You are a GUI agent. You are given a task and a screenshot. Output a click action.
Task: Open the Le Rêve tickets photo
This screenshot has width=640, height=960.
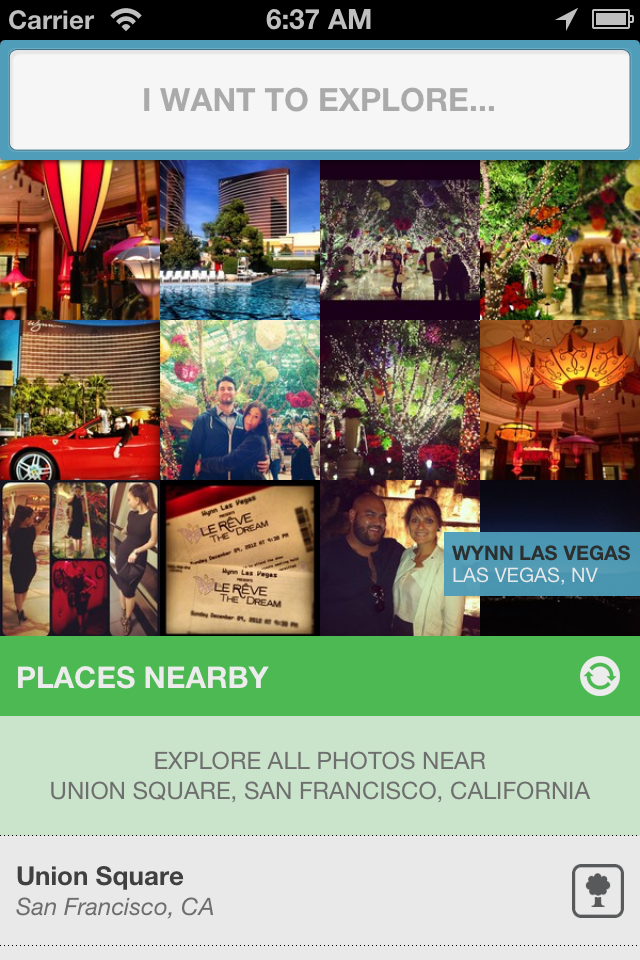240,558
